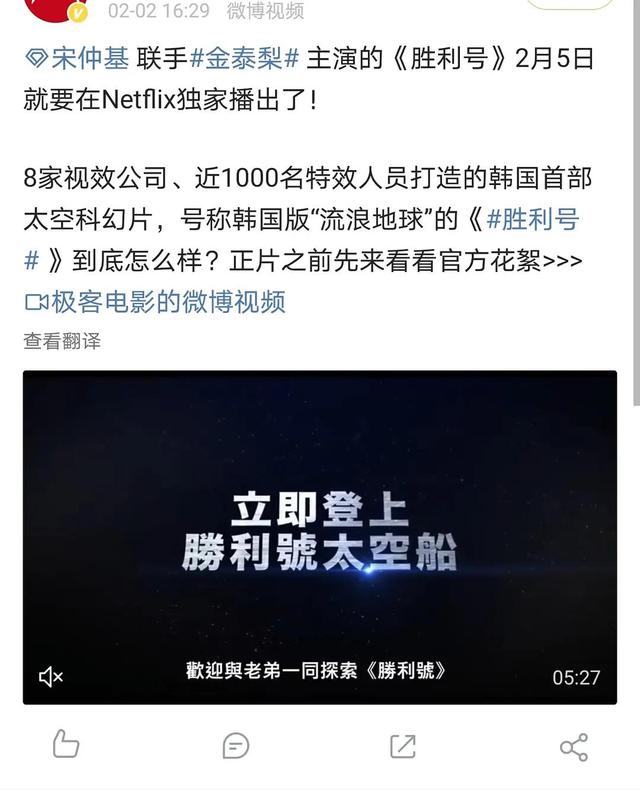Open the comments for this post

coord(236,745)
